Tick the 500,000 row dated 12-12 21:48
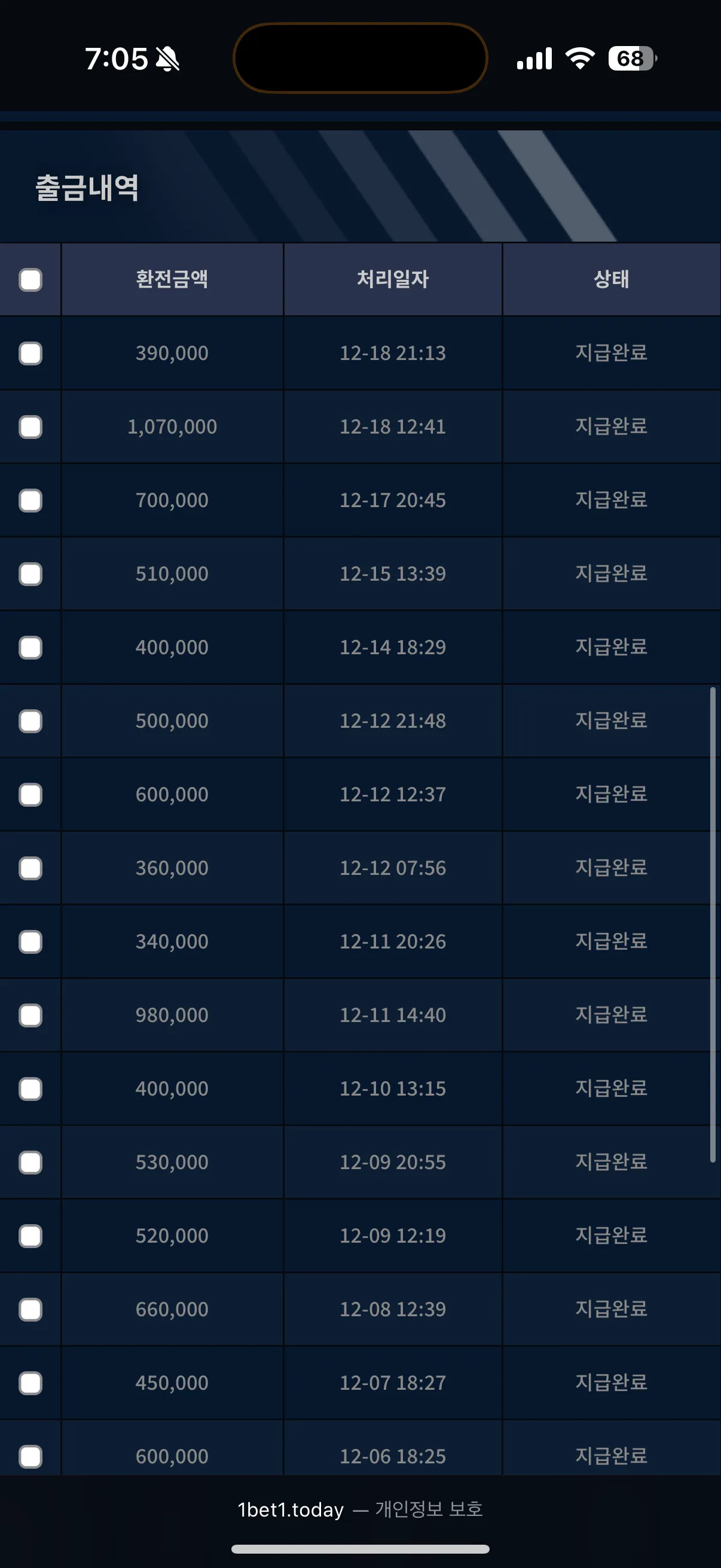The height and width of the screenshot is (1568, 721). click(30, 721)
